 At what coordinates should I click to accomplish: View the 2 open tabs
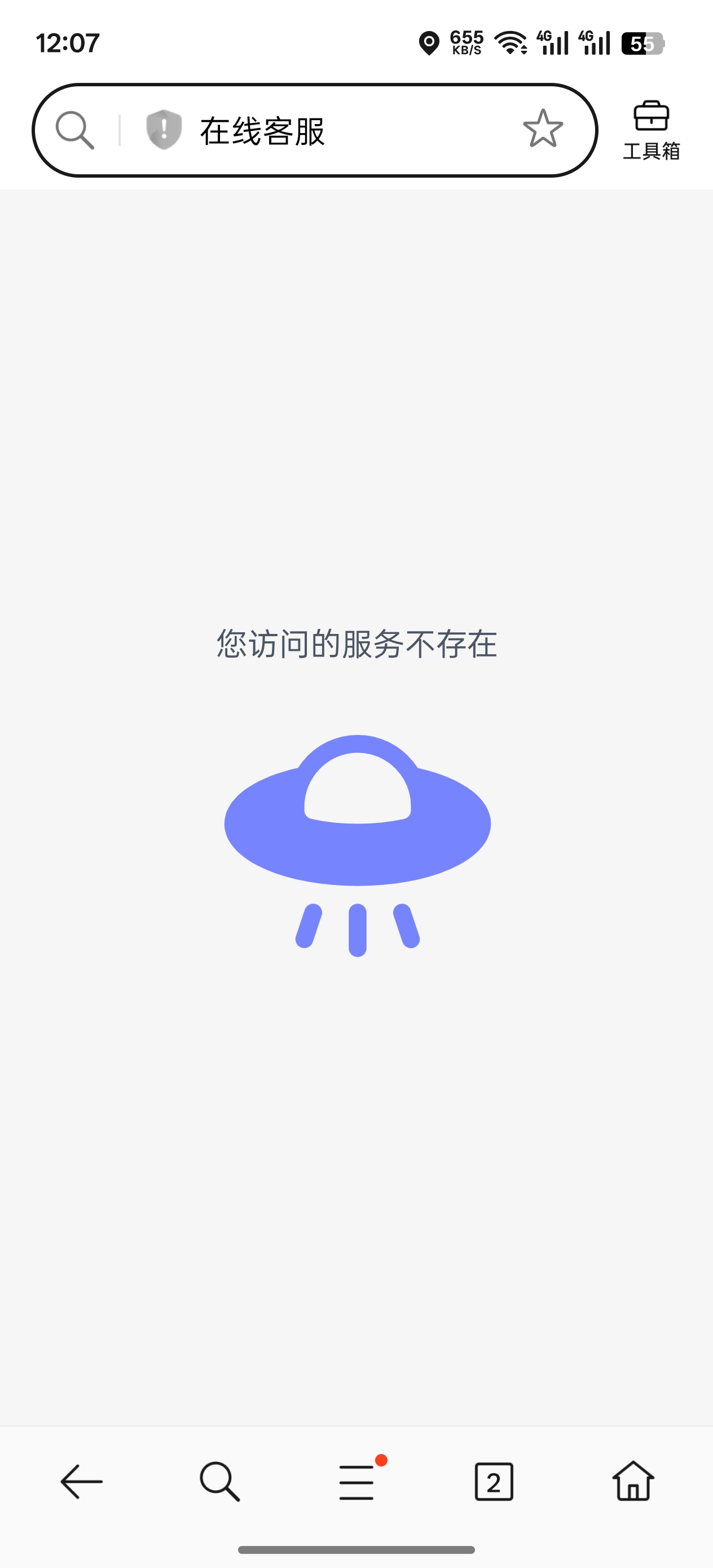[494, 1481]
